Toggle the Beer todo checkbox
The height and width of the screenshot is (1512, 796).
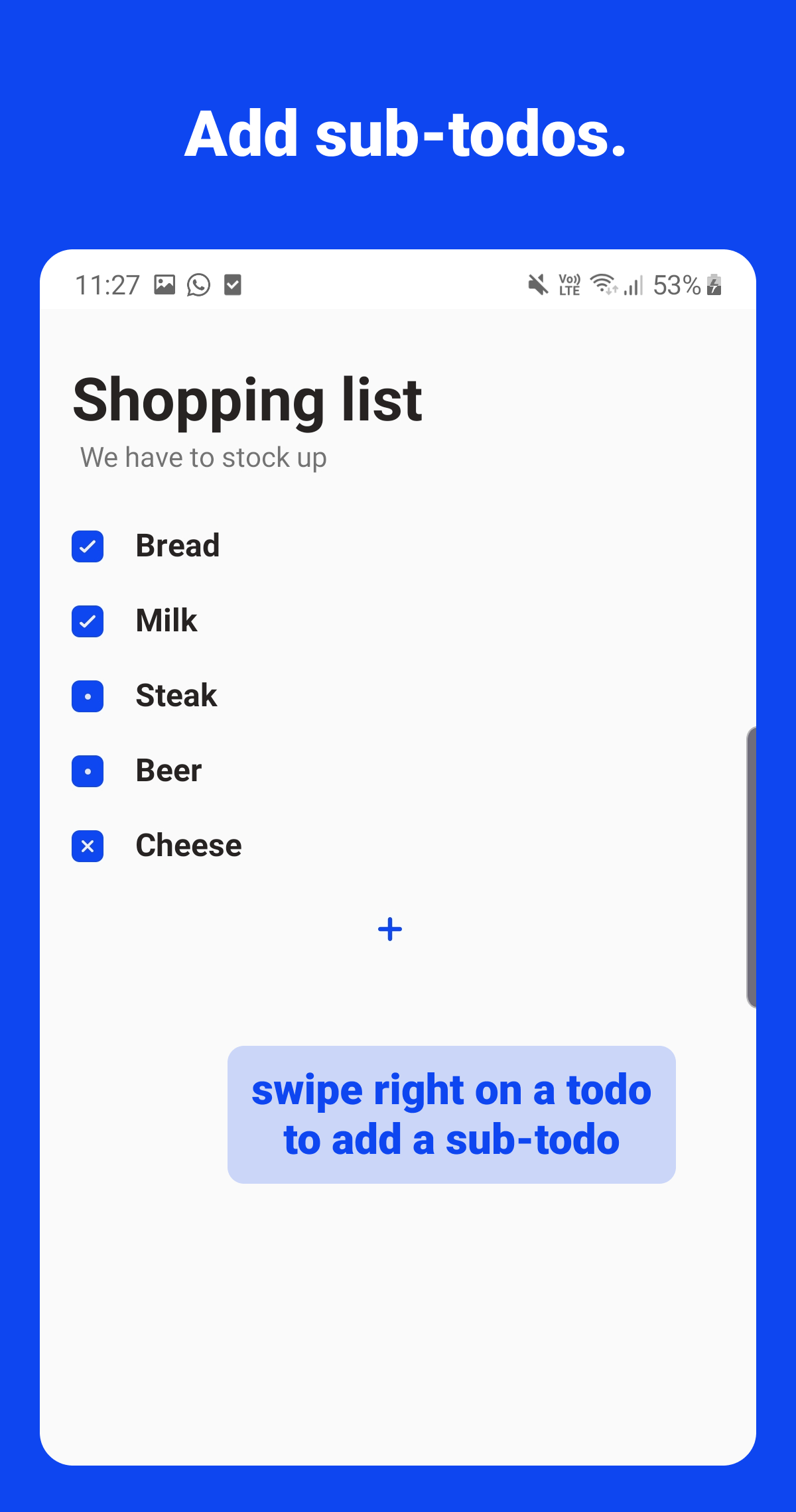point(87,771)
